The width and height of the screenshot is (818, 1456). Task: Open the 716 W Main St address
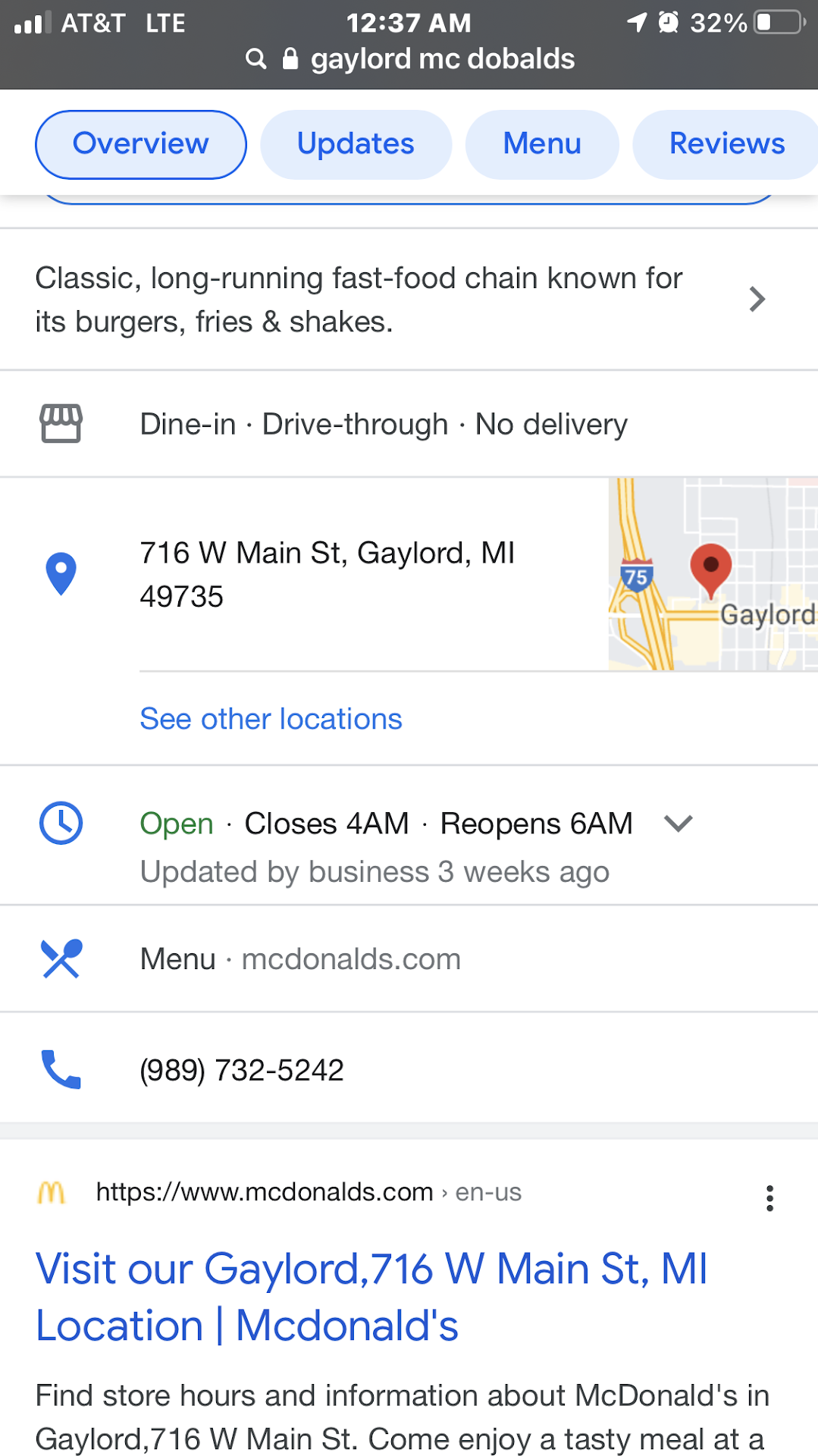pyautogui.click(x=328, y=574)
